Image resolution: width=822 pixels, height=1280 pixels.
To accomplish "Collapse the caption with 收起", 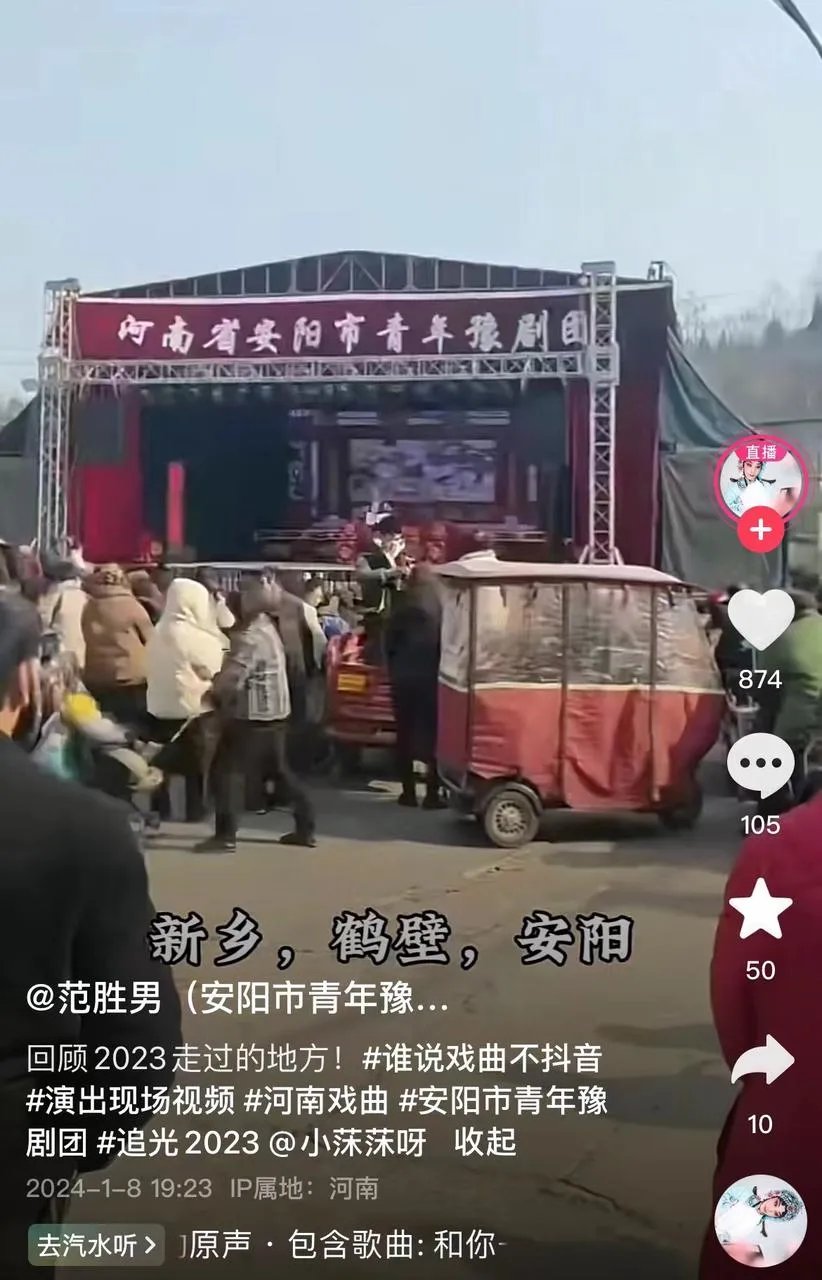I will (x=485, y=1142).
